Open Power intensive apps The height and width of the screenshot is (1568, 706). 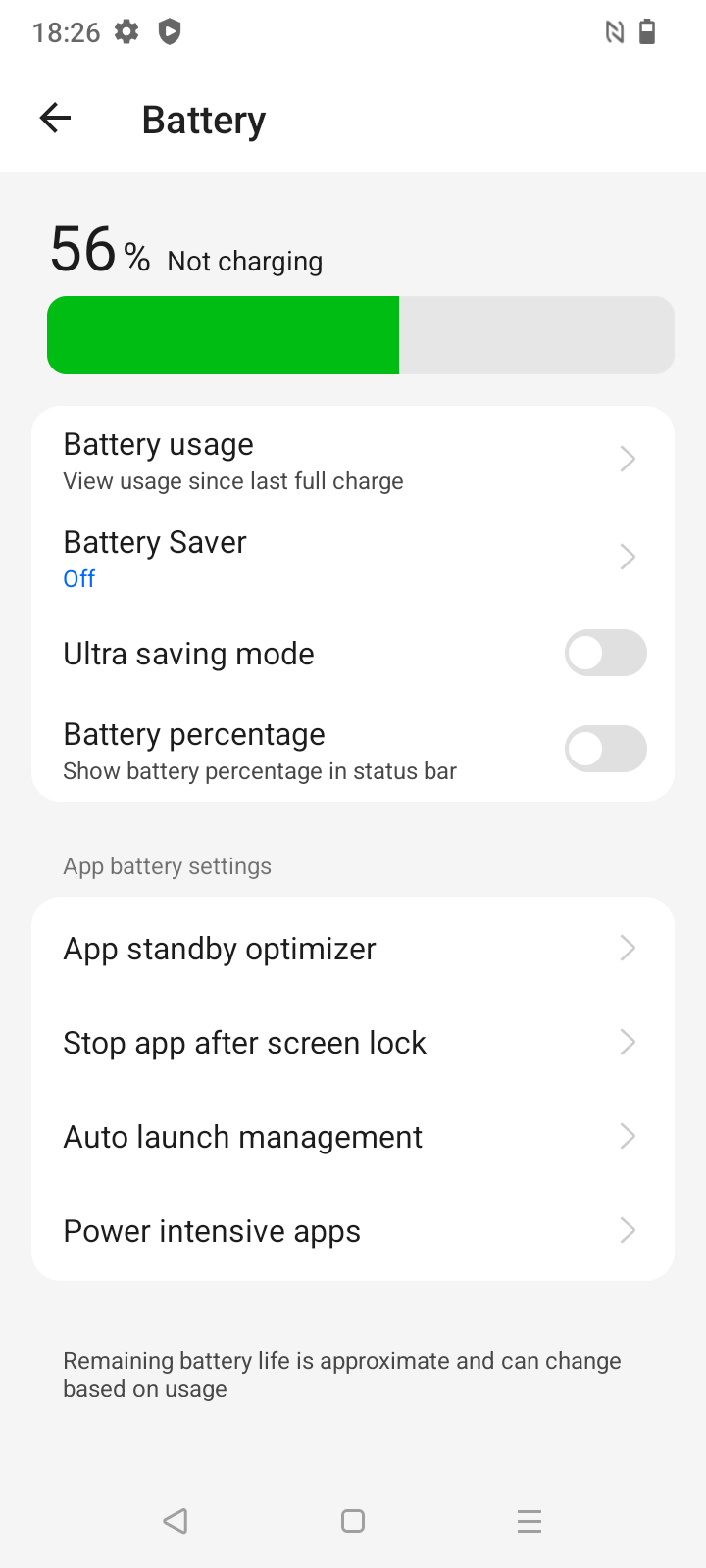pos(353,1230)
